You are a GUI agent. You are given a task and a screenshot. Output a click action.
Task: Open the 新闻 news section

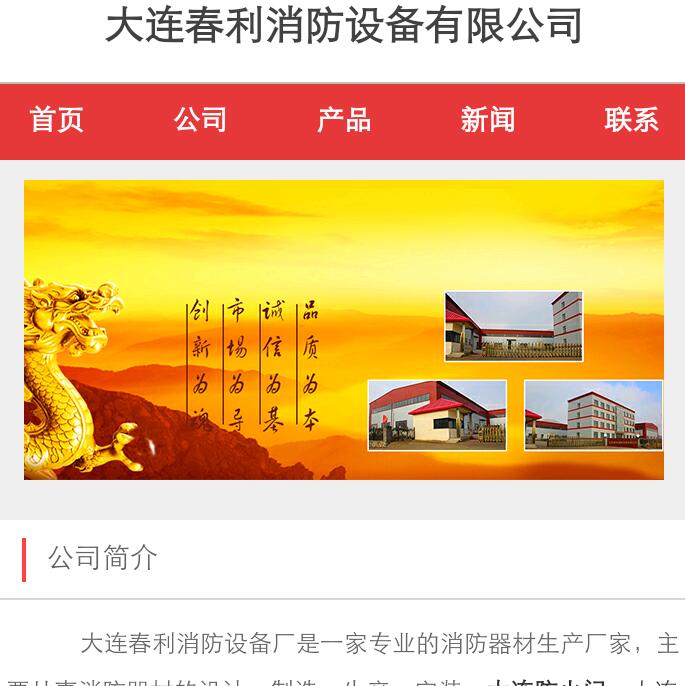(488, 120)
